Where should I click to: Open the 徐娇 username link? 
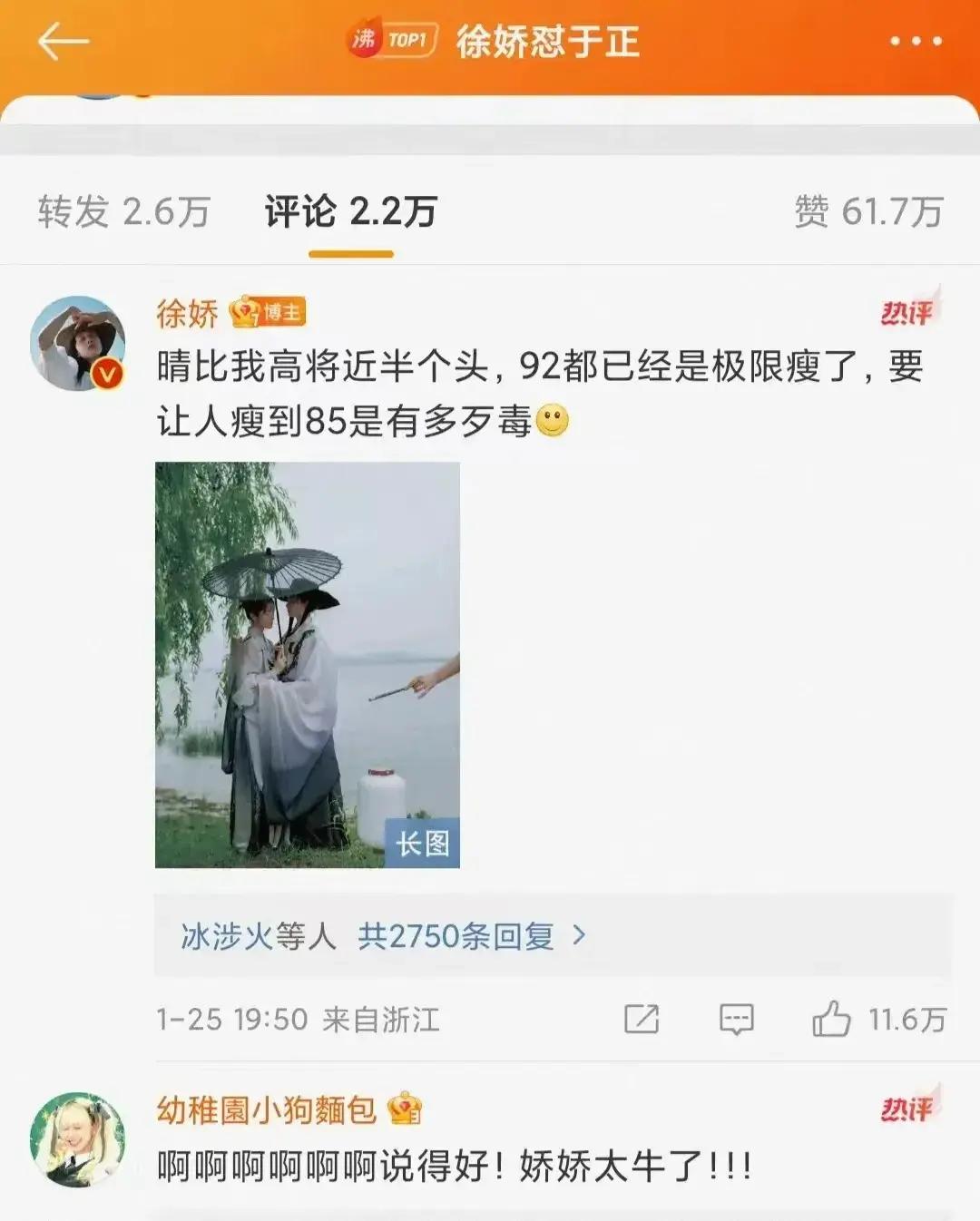pyautogui.click(x=187, y=314)
